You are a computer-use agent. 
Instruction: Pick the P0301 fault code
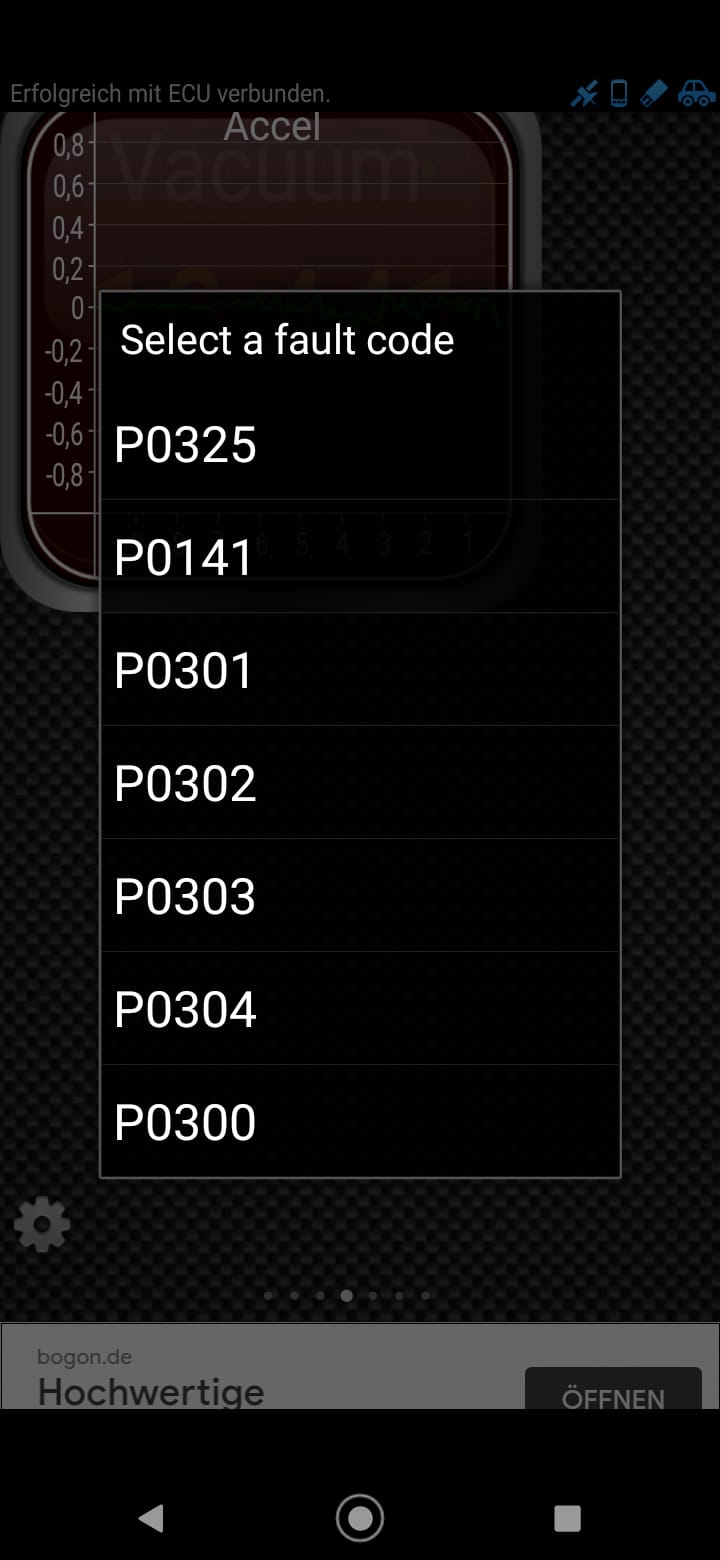point(360,670)
